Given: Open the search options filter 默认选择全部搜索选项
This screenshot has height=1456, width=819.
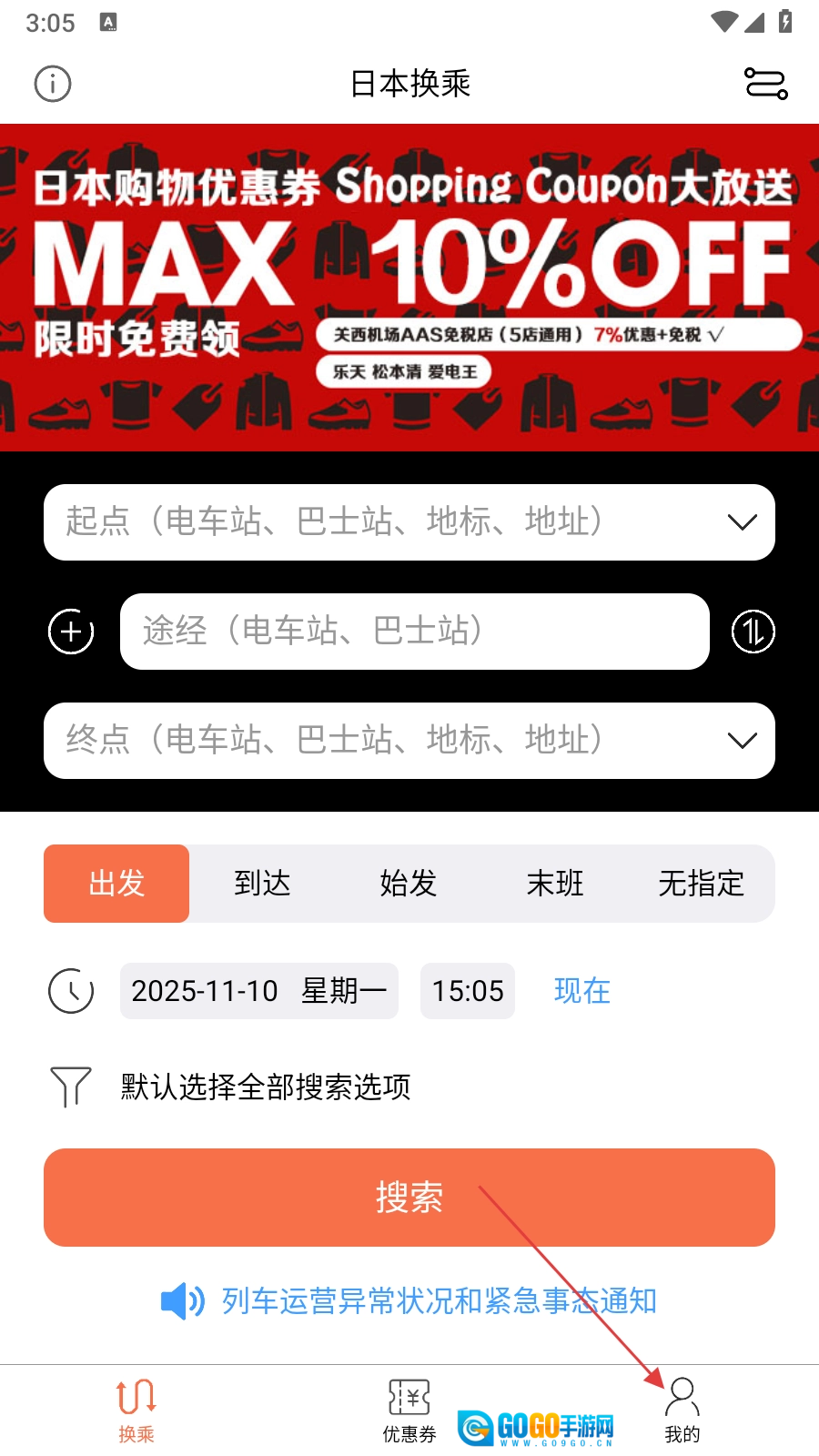Looking at the screenshot, I should tap(266, 1087).
